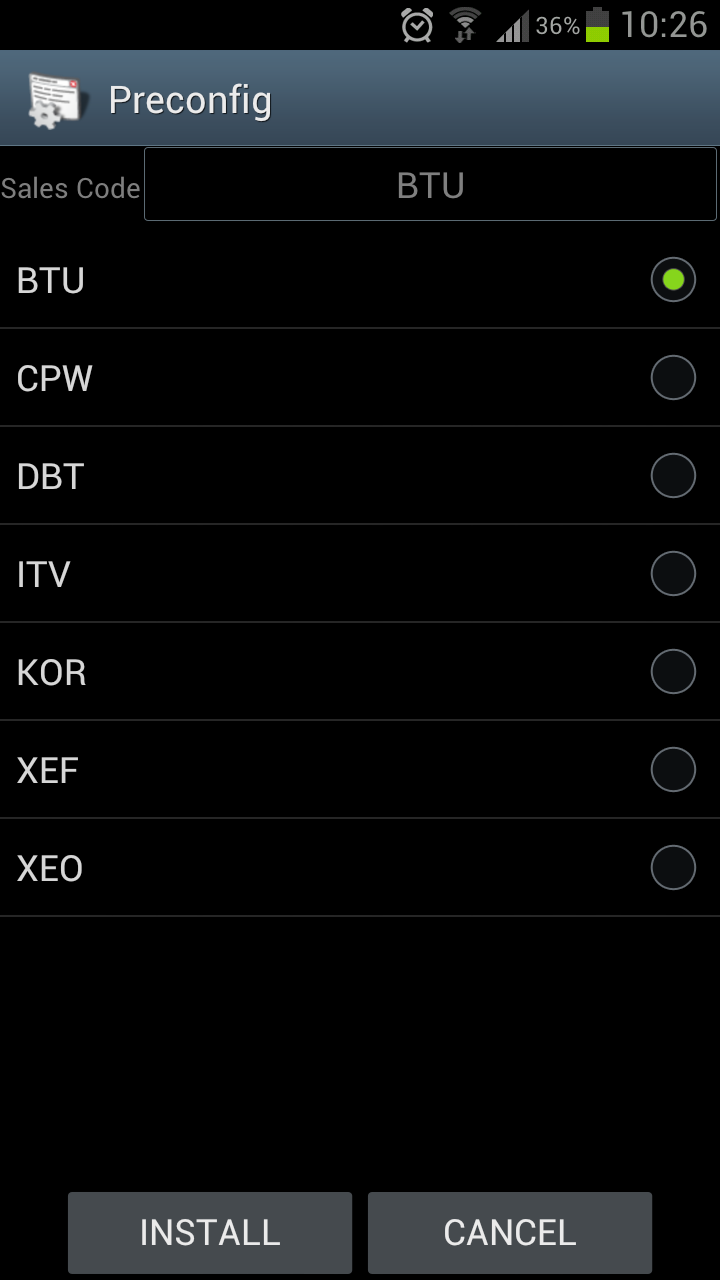Choose KOR as the sales code
Image resolution: width=720 pixels, height=1280 pixels.
pos(672,672)
